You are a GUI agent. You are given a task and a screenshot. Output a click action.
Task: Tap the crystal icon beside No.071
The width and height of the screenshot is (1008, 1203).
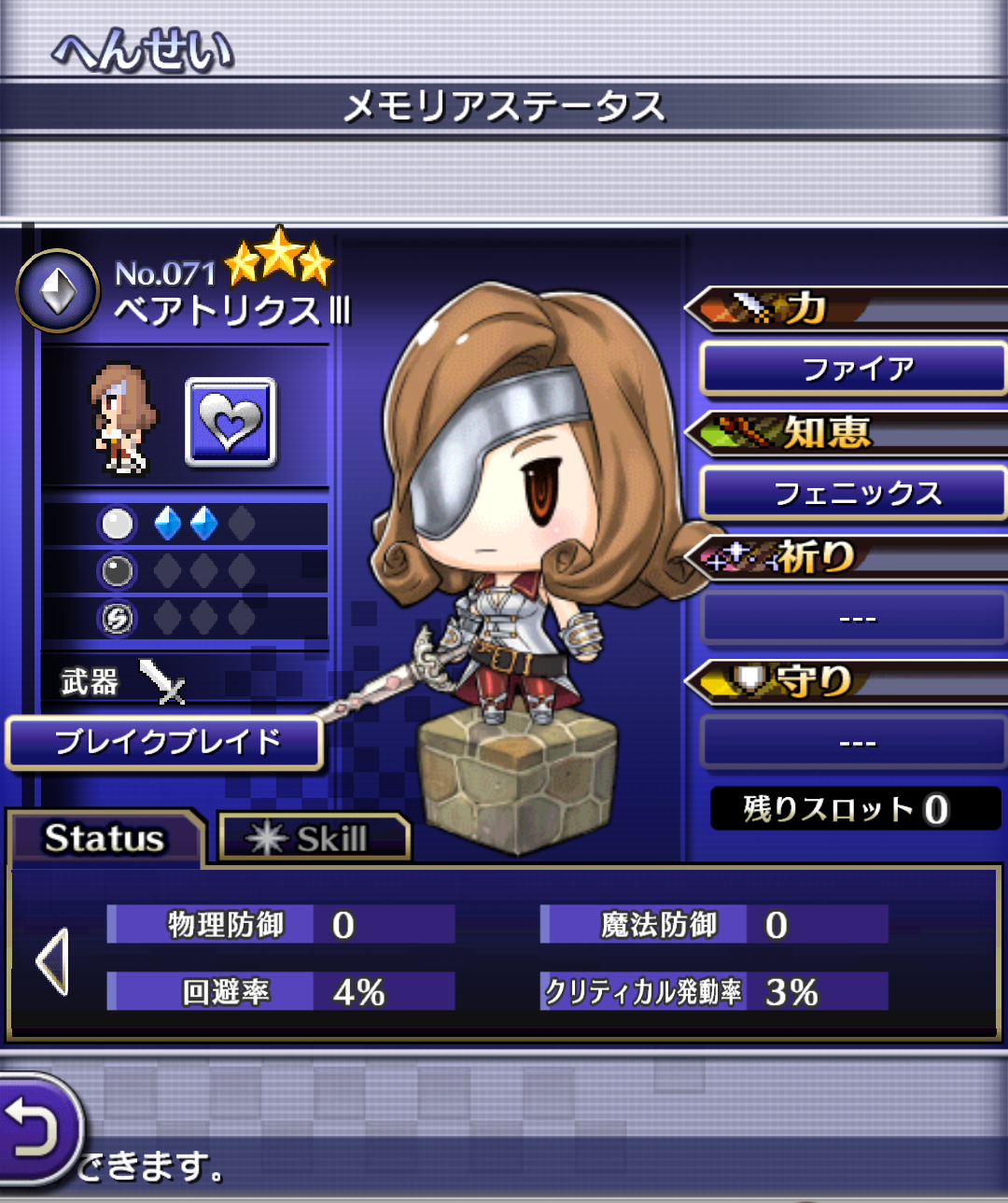58,291
